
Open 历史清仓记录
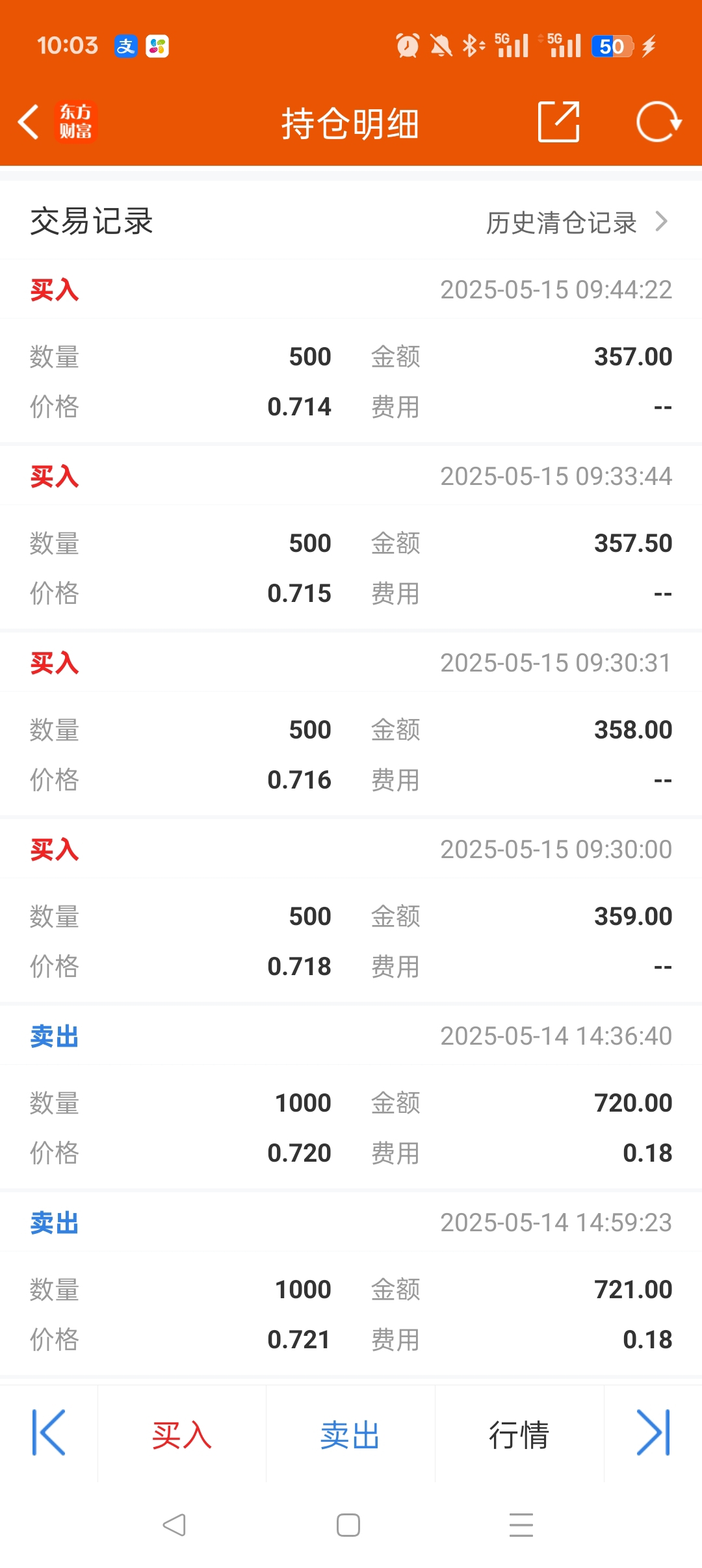click(x=577, y=222)
